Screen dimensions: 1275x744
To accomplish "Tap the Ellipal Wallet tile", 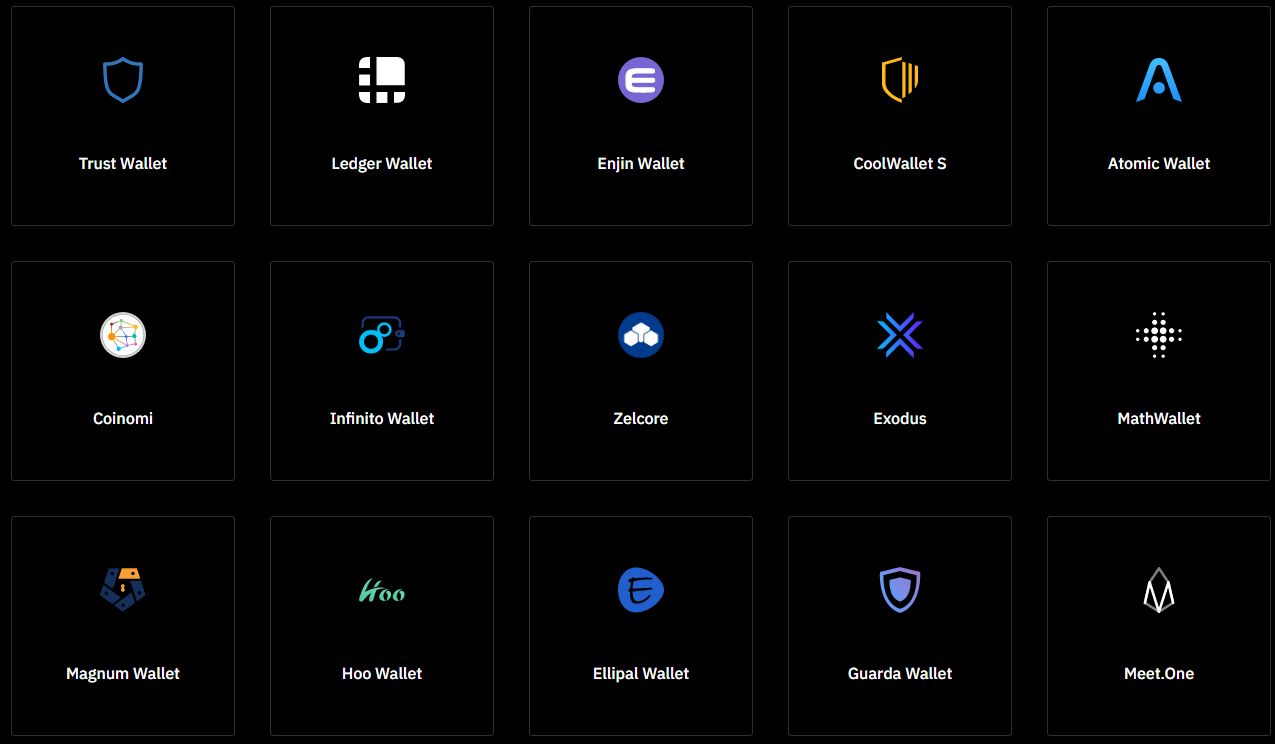I will pos(641,626).
